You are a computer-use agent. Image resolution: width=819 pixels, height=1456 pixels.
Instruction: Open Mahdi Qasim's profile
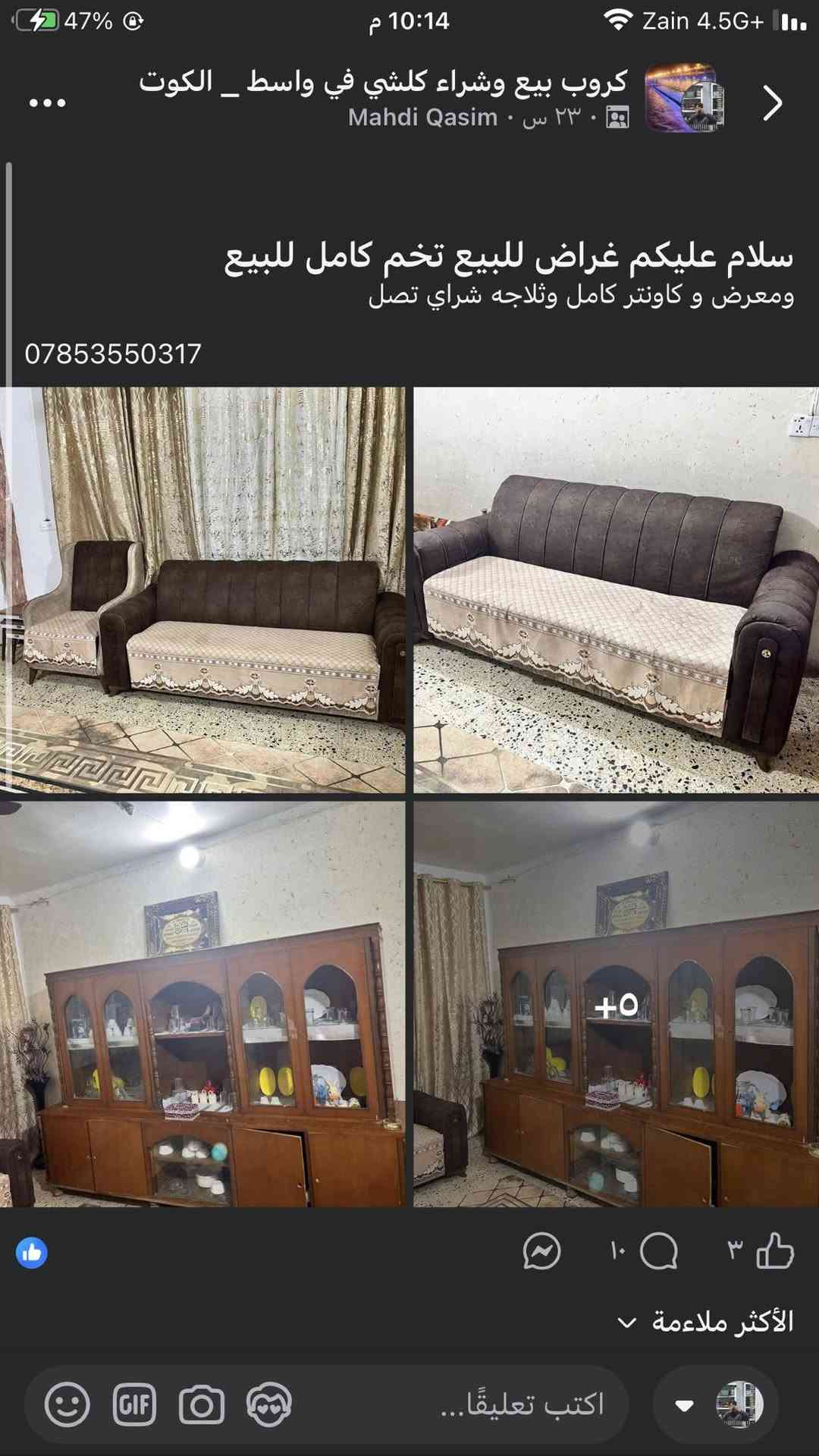click(422, 118)
